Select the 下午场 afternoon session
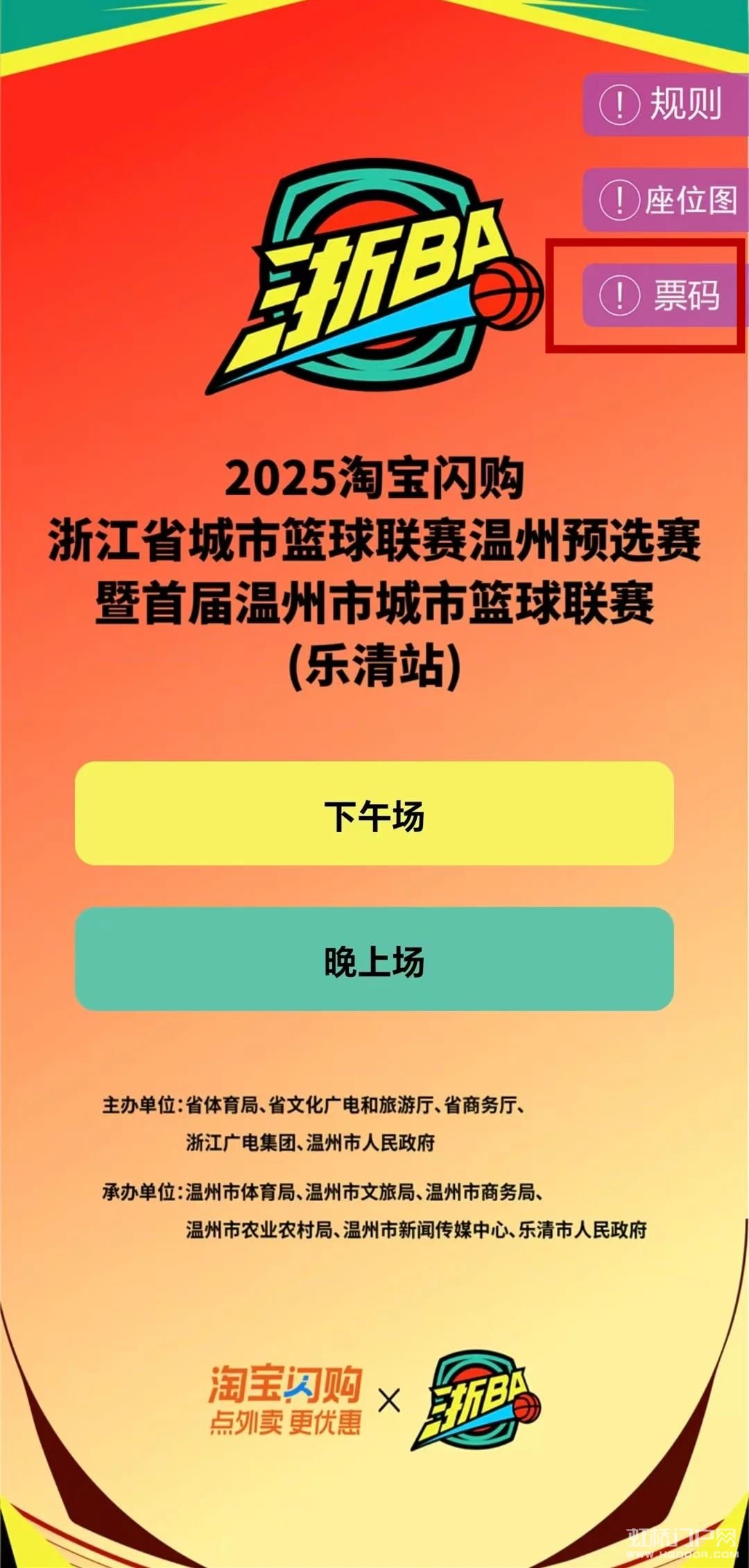The height and width of the screenshot is (1568, 749). pyautogui.click(x=374, y=813)
